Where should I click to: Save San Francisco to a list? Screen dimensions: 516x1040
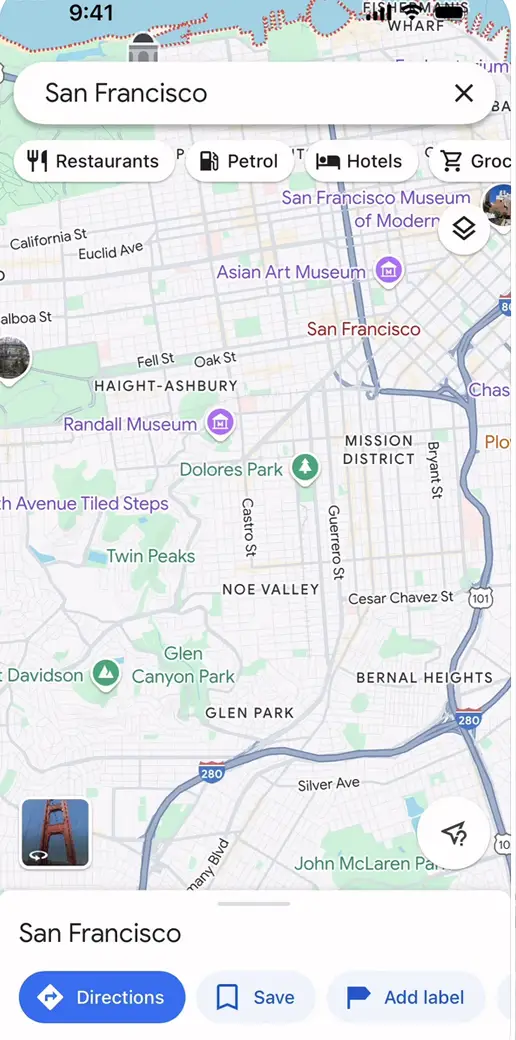pos(256,997)
